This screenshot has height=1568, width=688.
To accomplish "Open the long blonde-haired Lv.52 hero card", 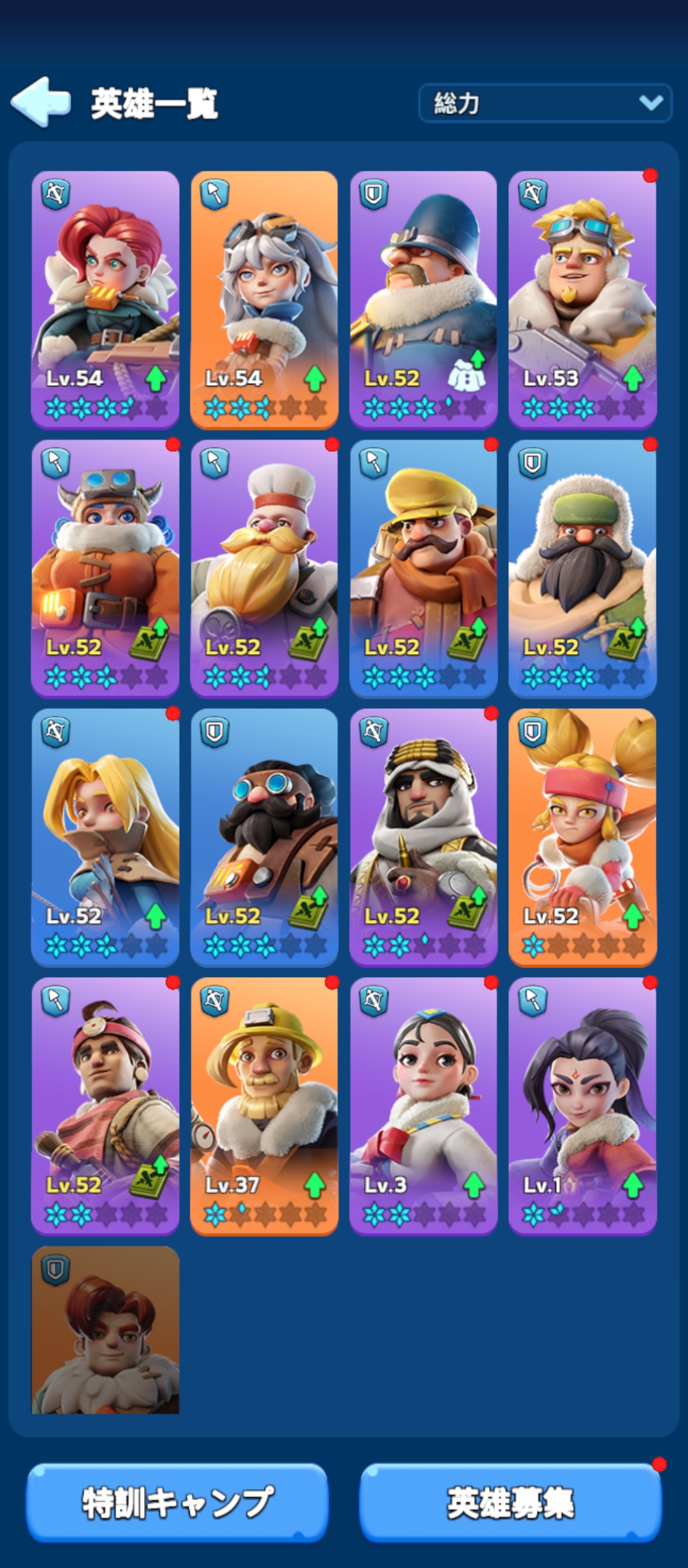I will pos(105,836).
